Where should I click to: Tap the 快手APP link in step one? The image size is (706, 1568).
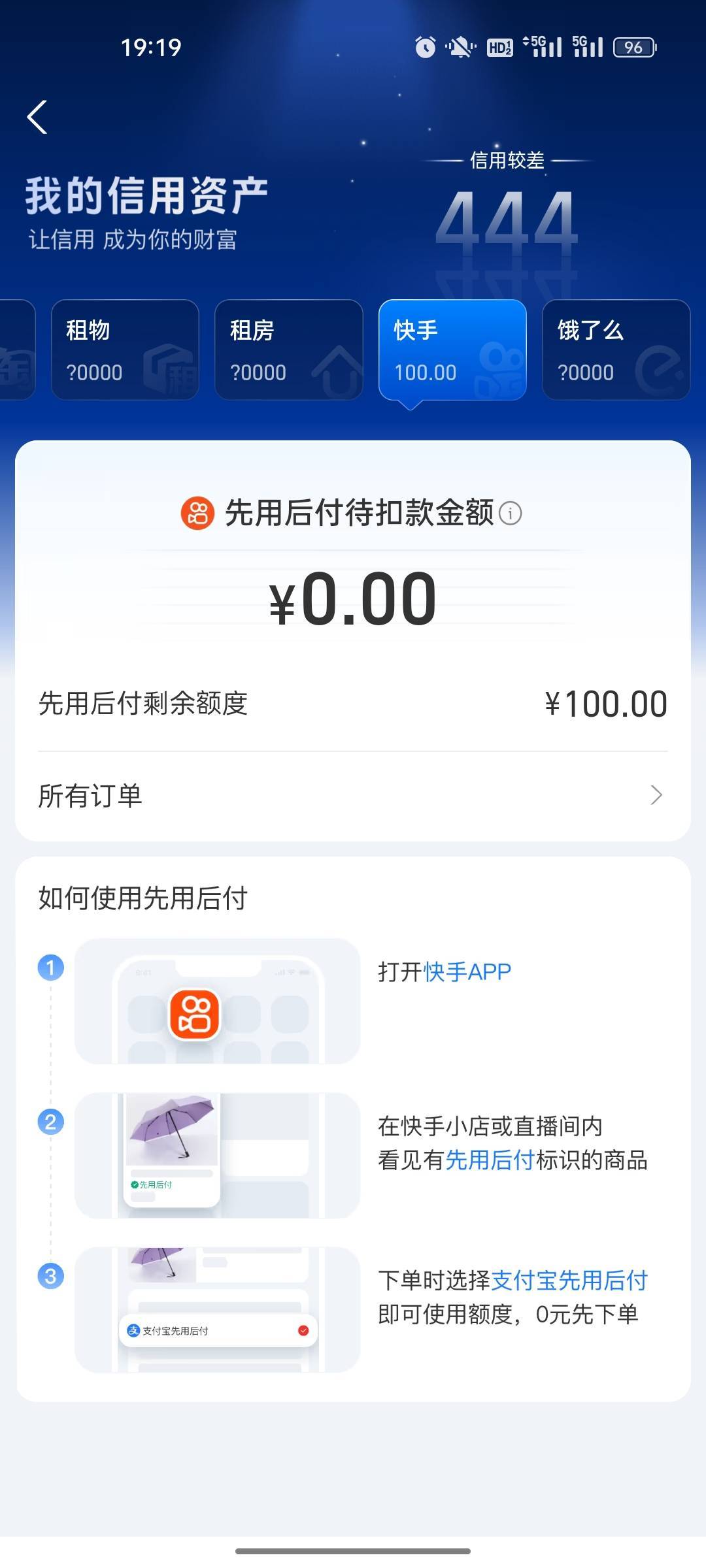pyautogui.click(x=467, y=972)
